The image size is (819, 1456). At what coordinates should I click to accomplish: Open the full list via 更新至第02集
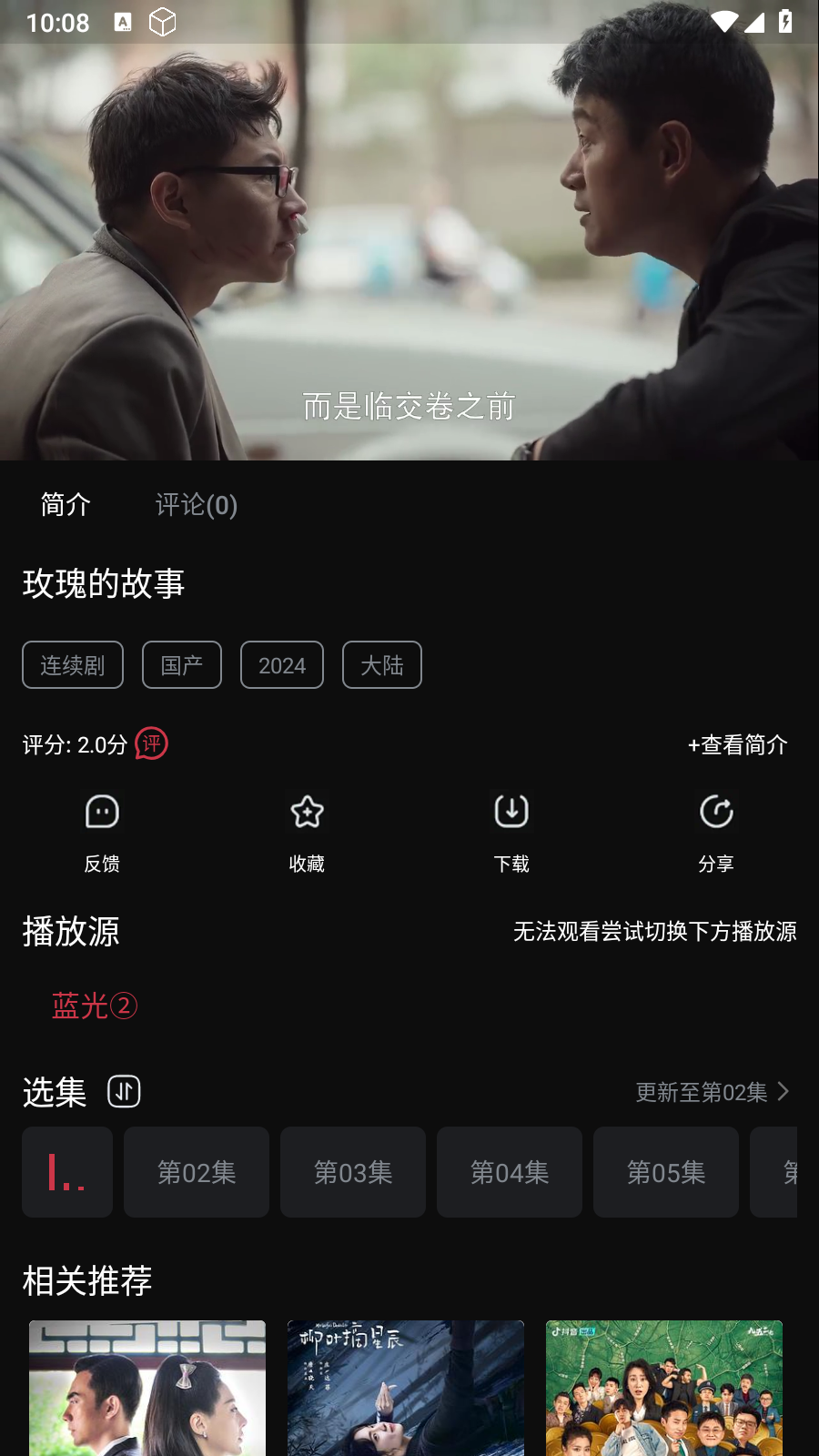coord(713,1091)
